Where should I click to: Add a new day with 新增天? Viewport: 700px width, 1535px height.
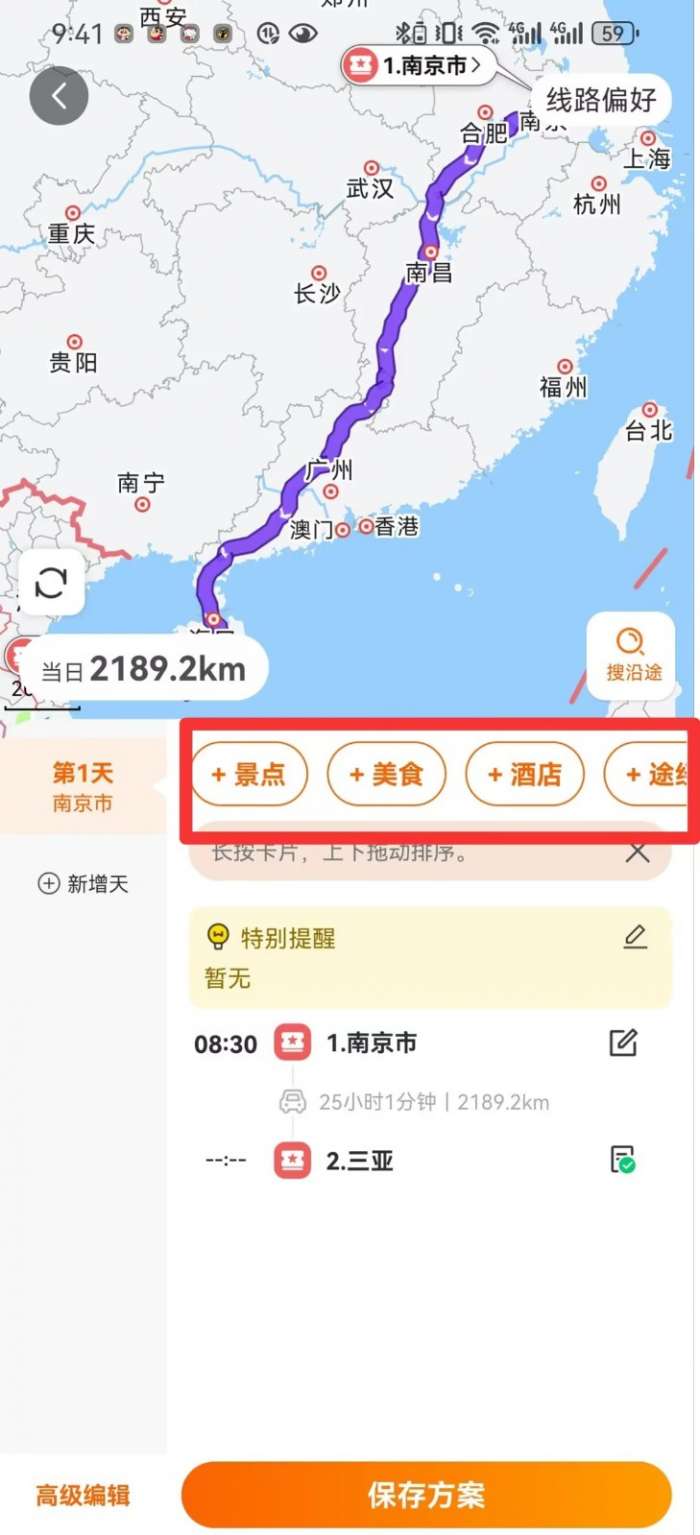[x=83, y=884]
